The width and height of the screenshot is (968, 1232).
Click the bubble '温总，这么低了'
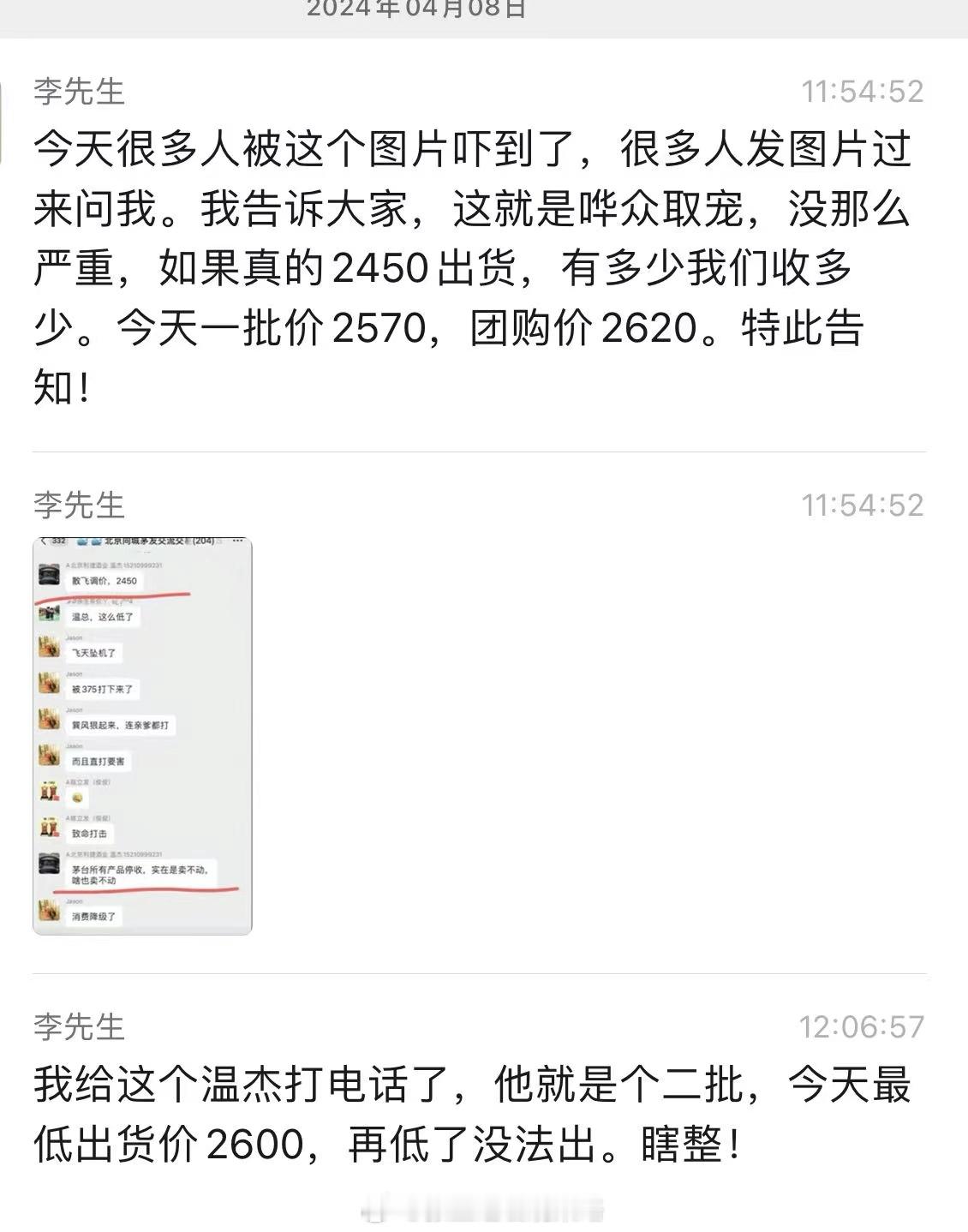105,617
